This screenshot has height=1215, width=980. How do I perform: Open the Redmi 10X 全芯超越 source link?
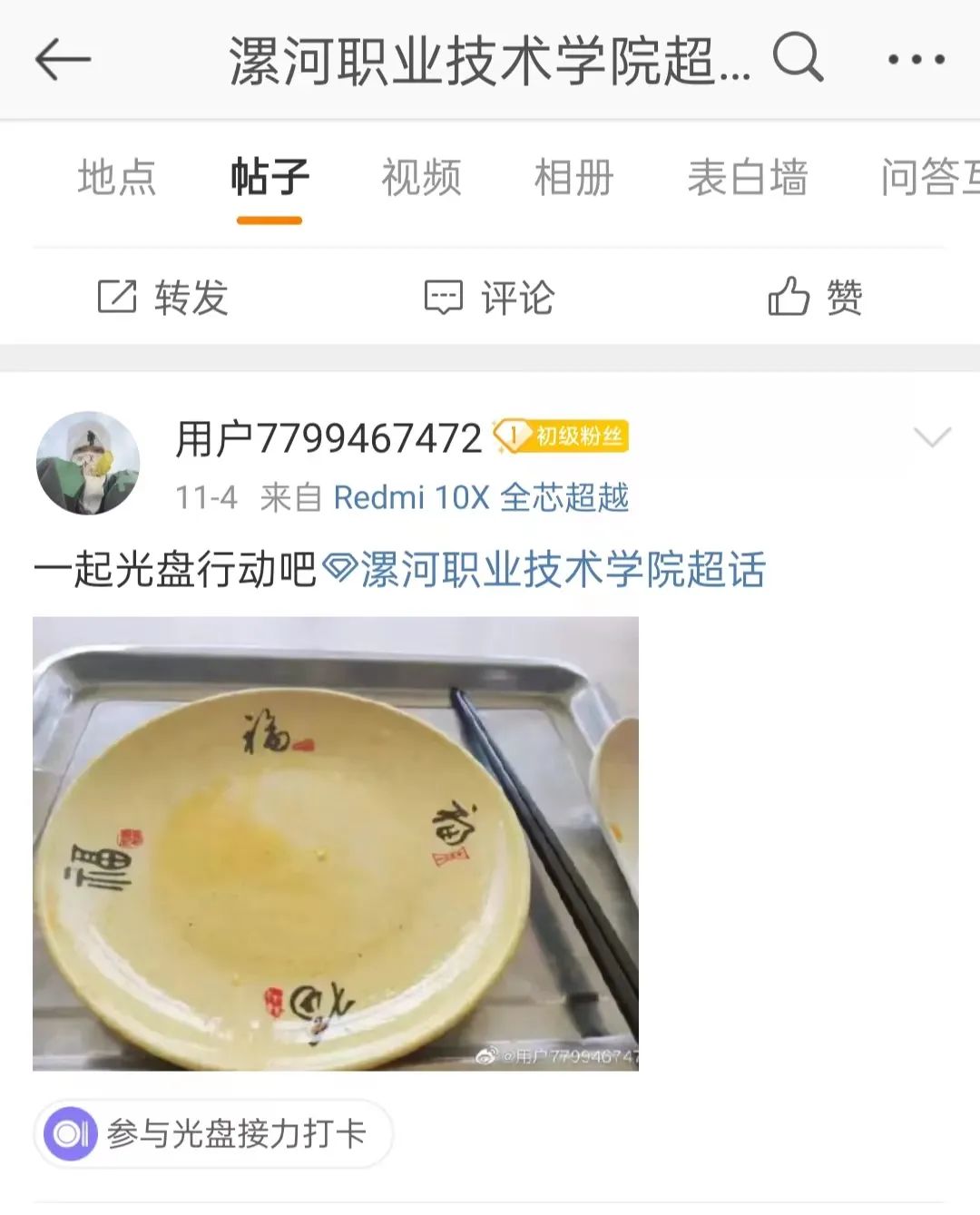481,497
